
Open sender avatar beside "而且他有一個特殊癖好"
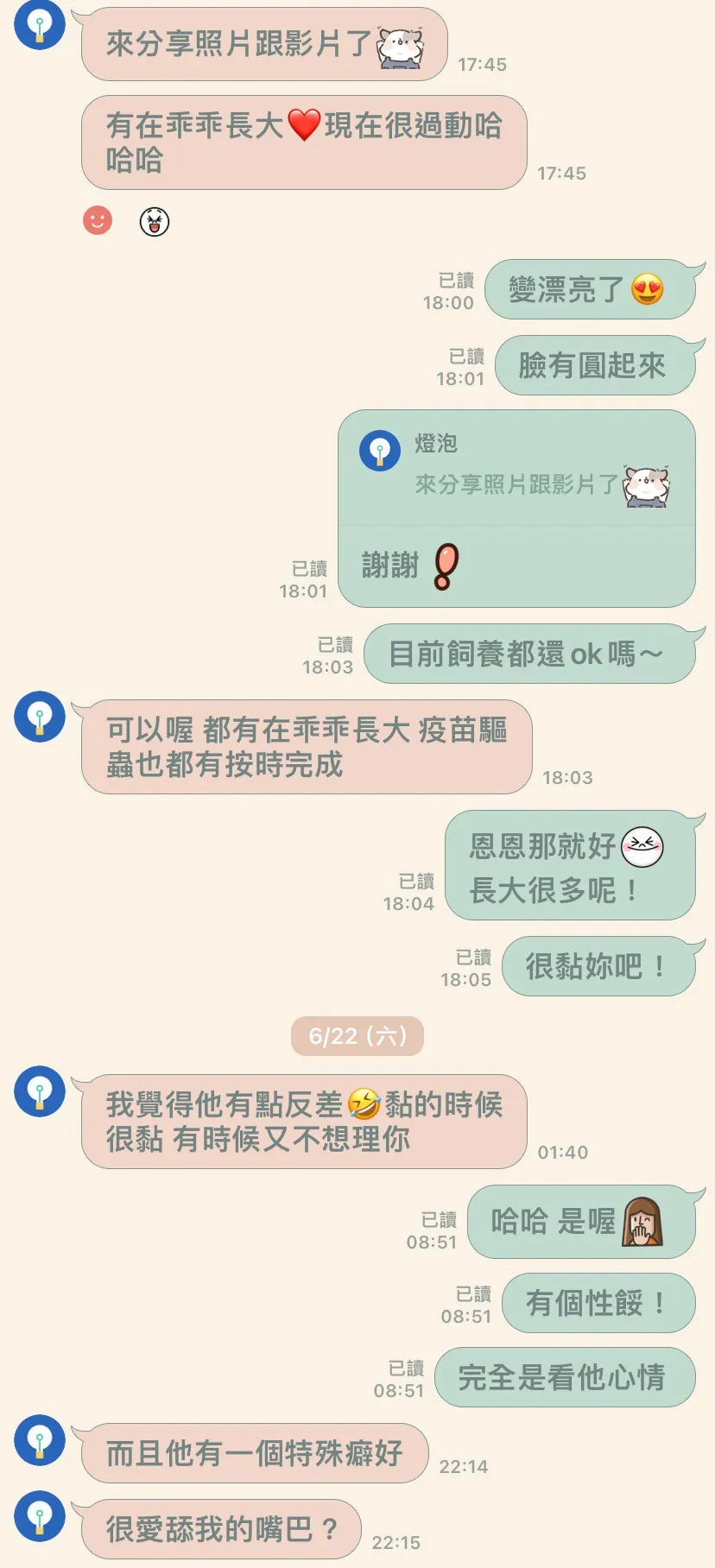pyautogui.click(x=40, y=1440)
